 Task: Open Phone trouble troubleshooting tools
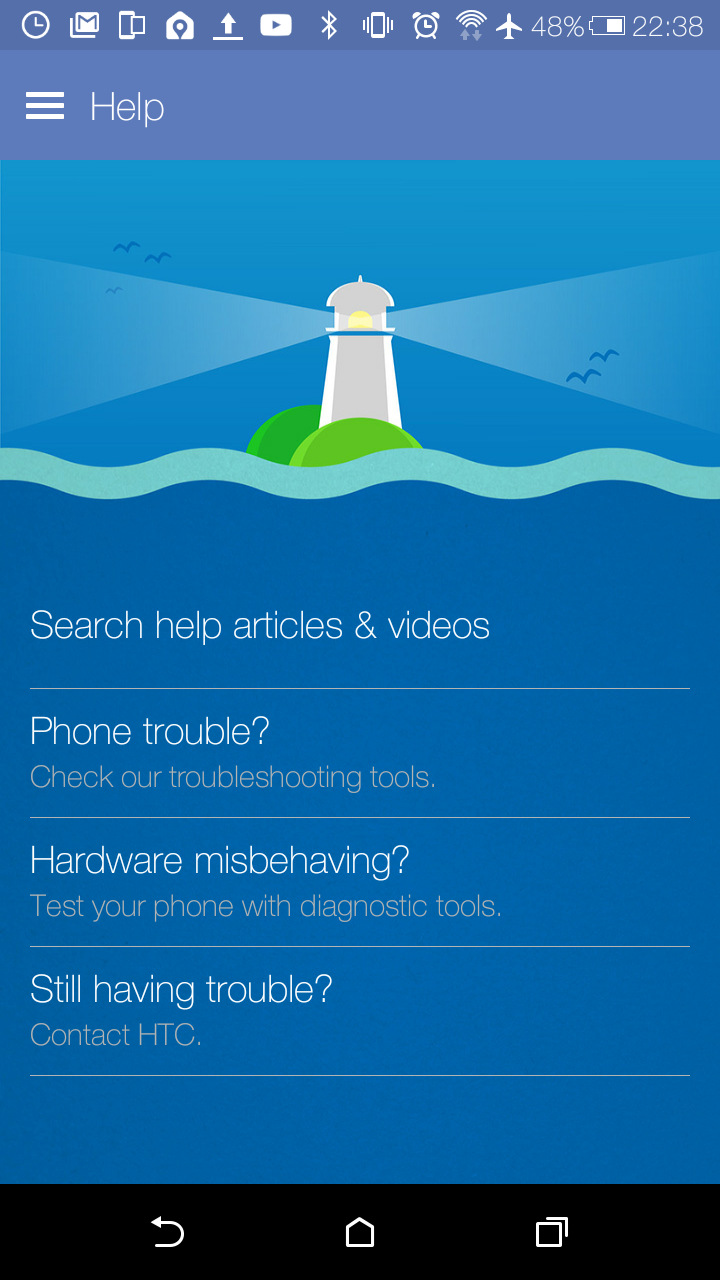pyautogui.click(x=360, y=753)
